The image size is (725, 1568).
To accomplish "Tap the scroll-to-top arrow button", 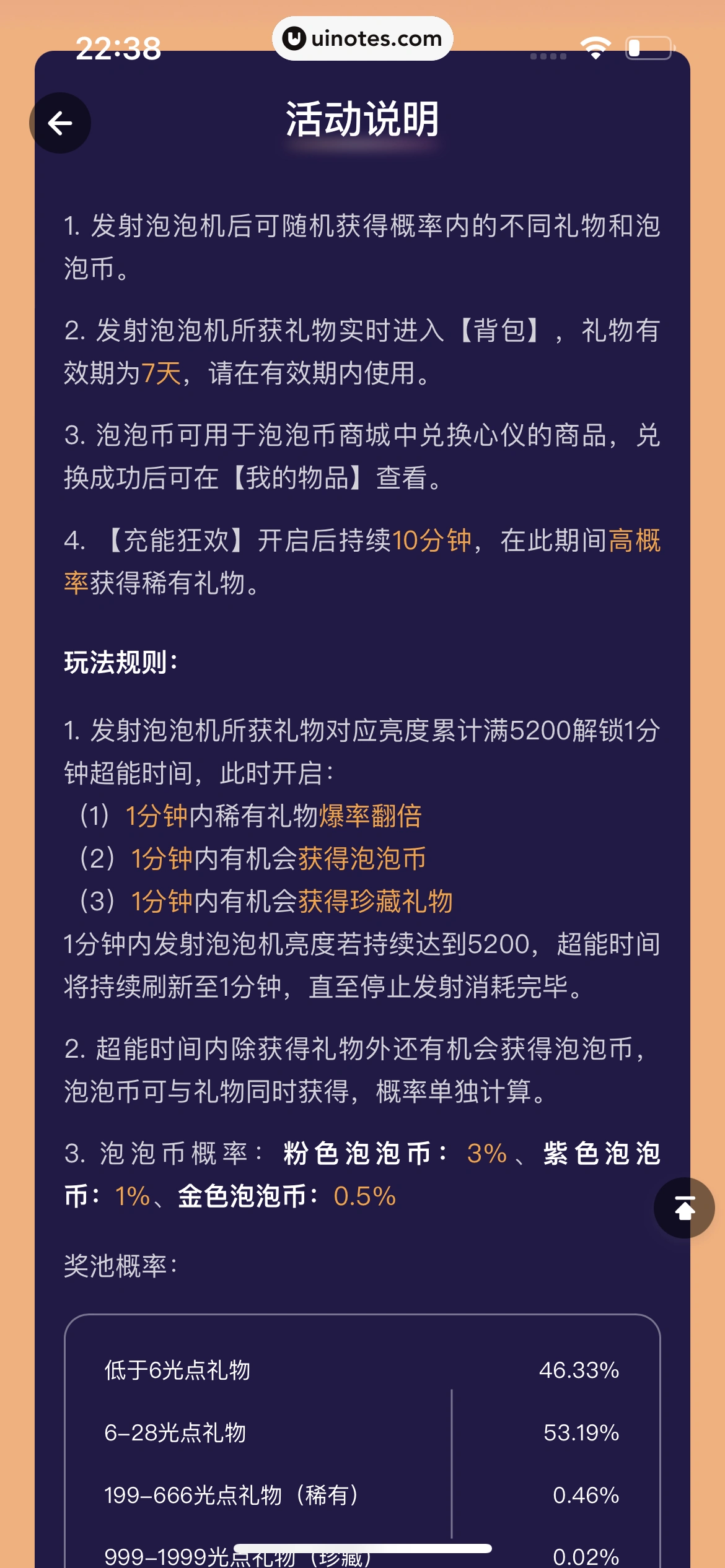I will click(x=684, y=1208).
